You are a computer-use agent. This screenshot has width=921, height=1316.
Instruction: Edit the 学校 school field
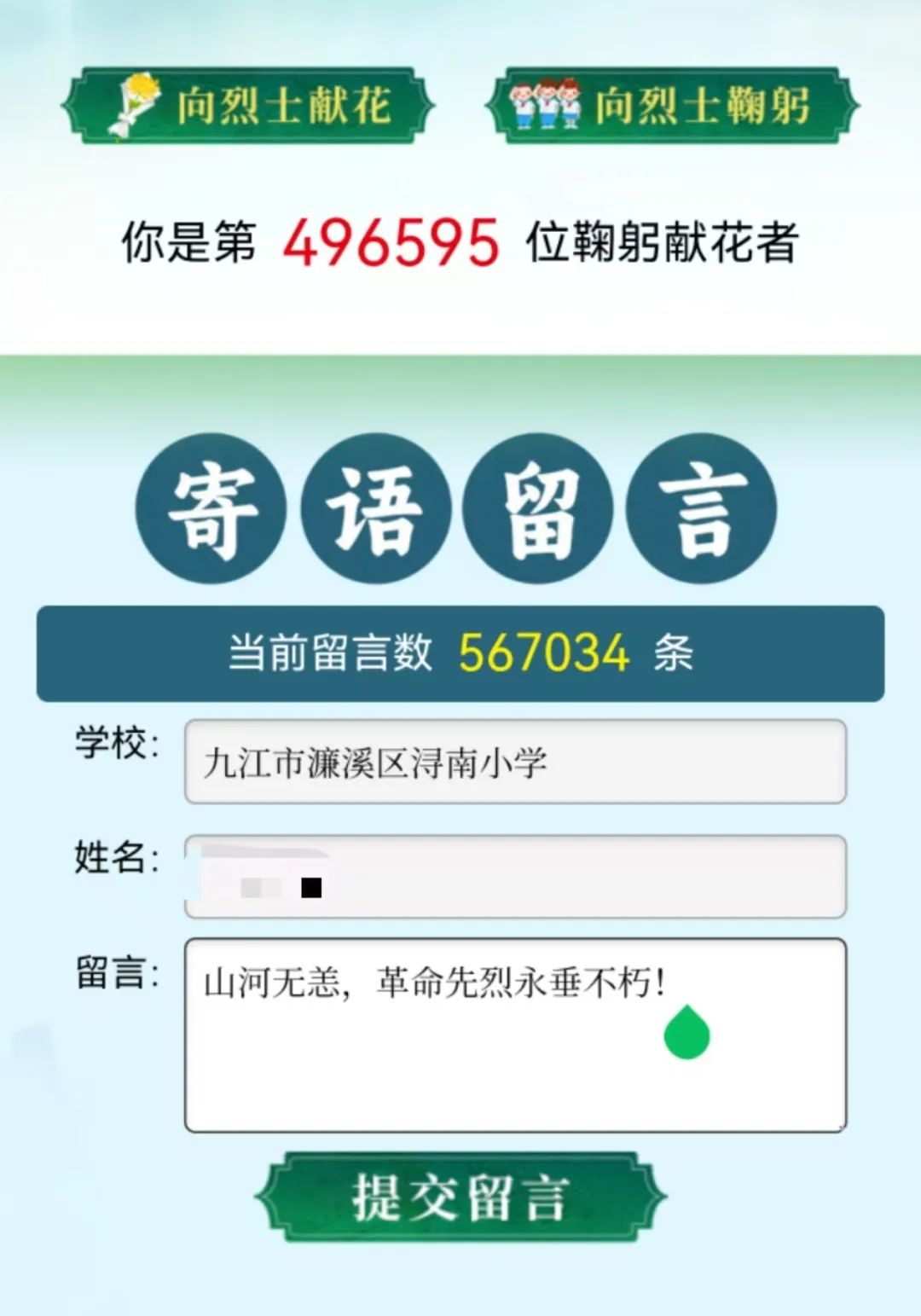tap(515, 762)
